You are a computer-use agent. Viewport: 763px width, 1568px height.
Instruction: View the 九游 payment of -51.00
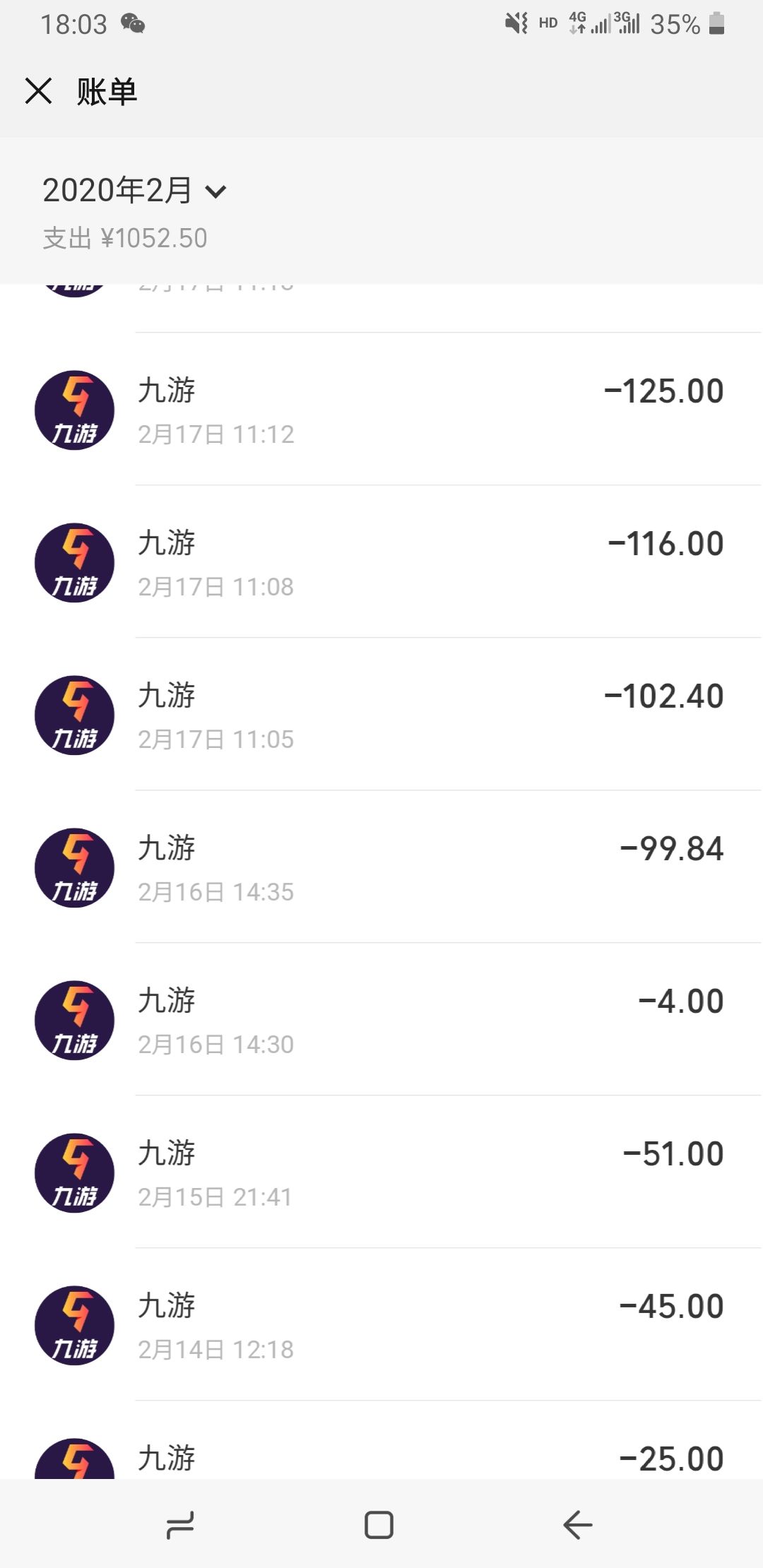tap(381, 1172)
